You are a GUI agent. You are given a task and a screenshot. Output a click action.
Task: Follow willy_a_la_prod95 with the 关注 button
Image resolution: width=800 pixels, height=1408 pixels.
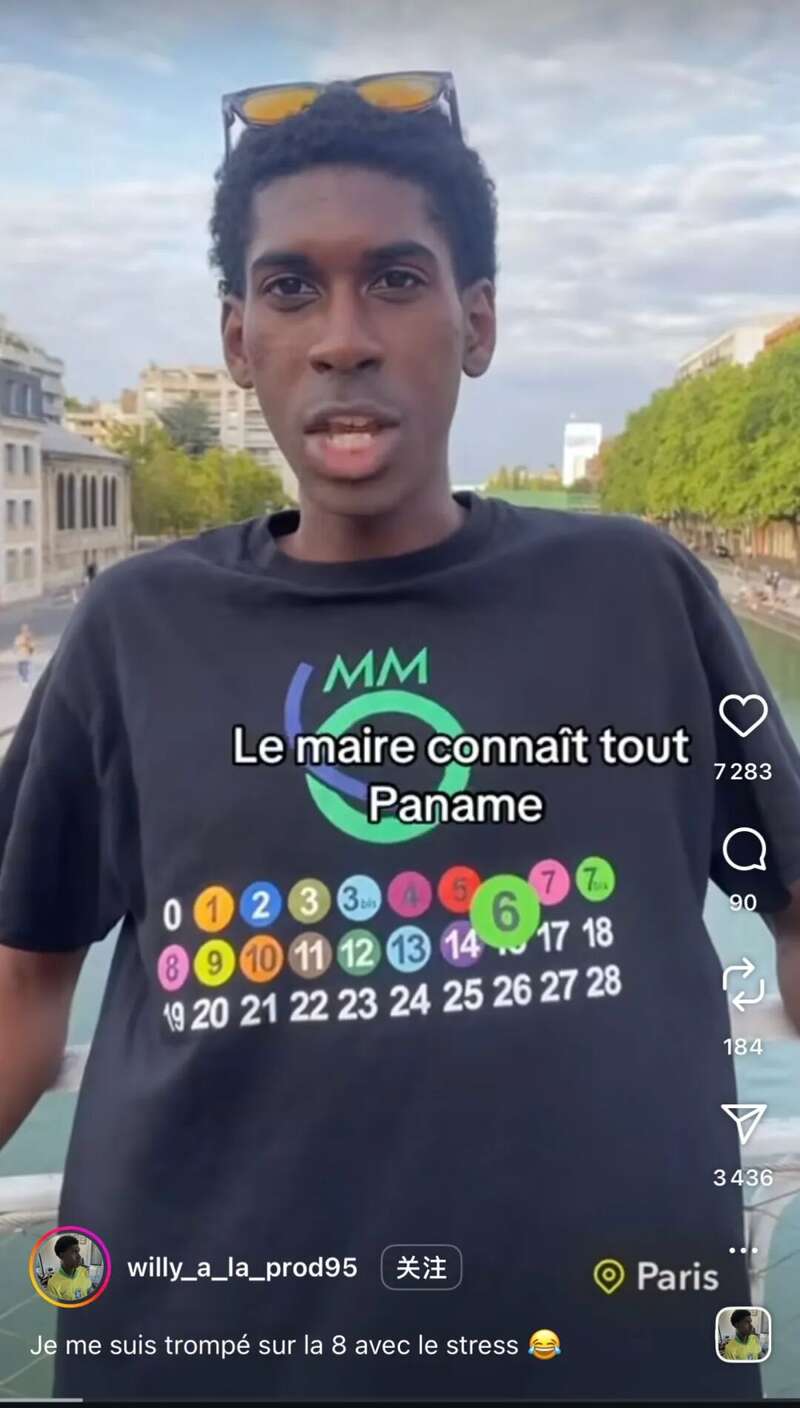click(x=421, y=1268)
